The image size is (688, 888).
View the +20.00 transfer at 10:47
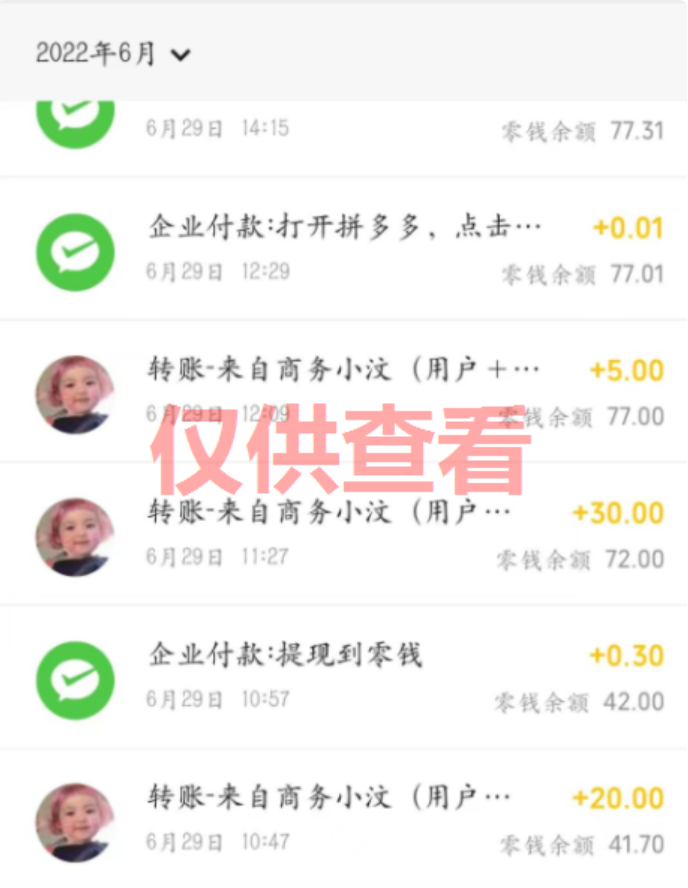344,820
